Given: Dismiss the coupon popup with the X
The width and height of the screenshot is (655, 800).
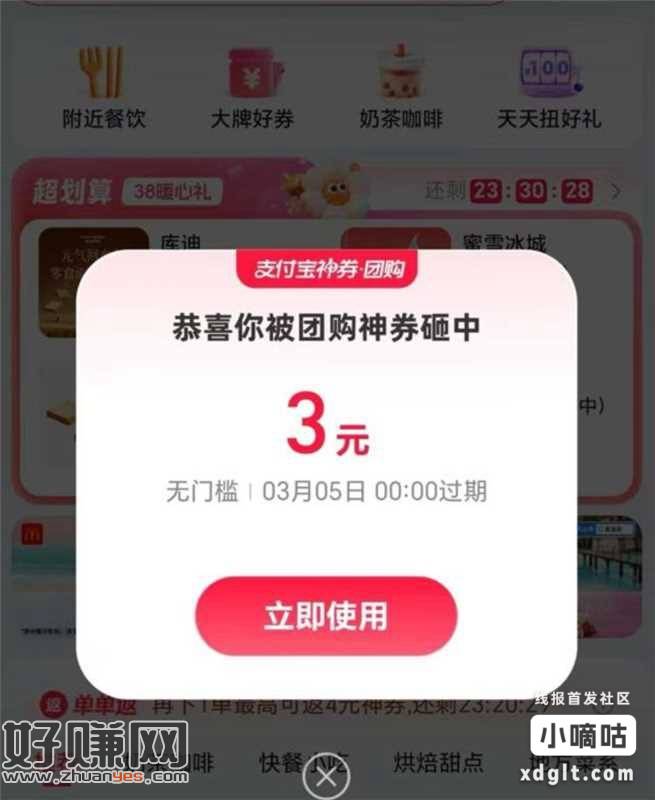Looking at the screenshot, I should tap(325, 779).
